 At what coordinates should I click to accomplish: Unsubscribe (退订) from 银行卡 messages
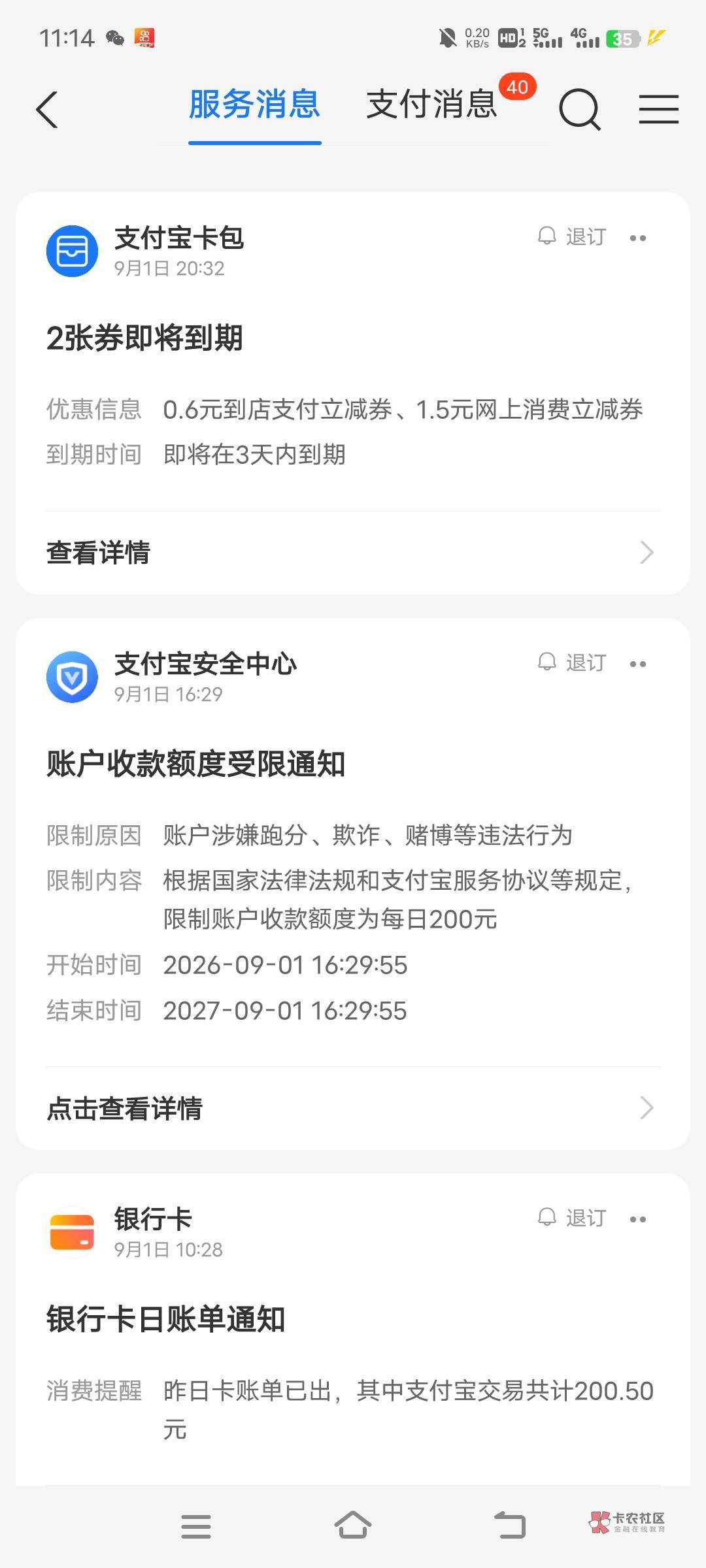tap(572, 1218)
